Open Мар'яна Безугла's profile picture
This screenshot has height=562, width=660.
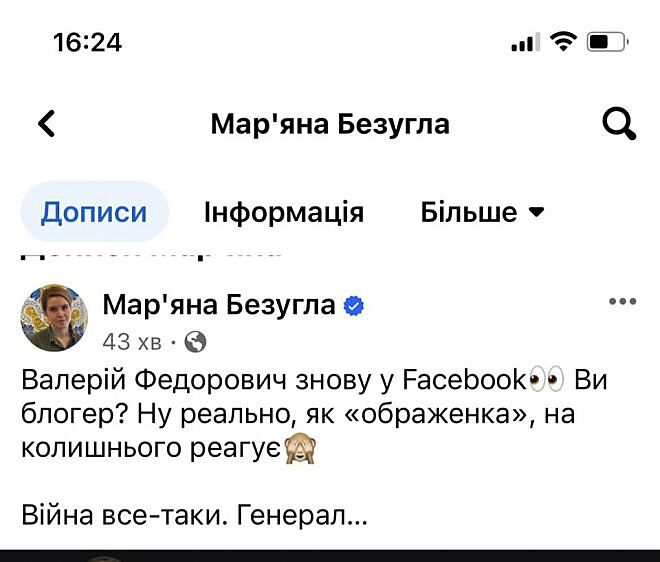tap(55, 318)
